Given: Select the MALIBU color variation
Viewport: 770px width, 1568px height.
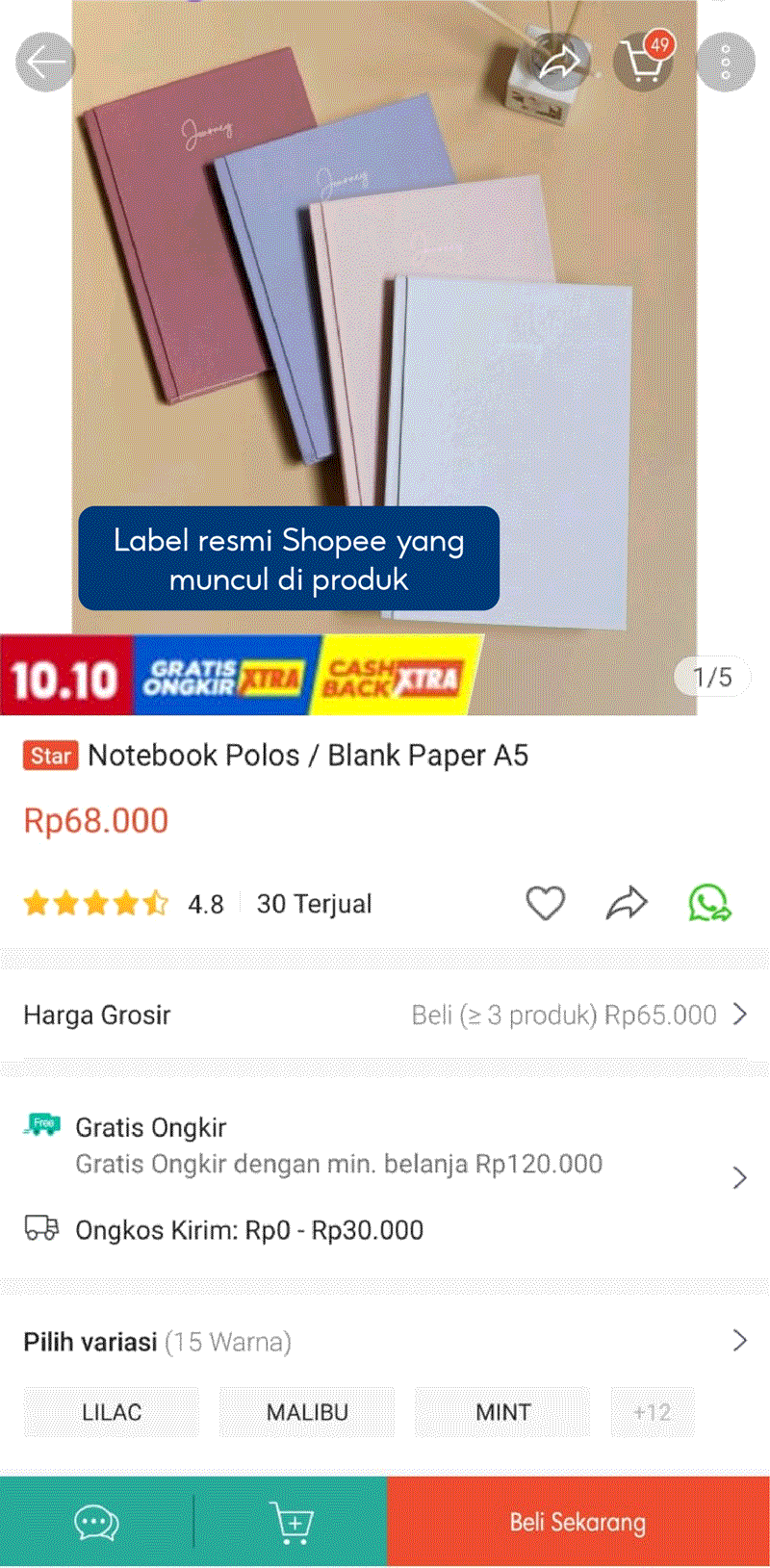Looking at the screenshot, I should click(x=307, y=1412).
